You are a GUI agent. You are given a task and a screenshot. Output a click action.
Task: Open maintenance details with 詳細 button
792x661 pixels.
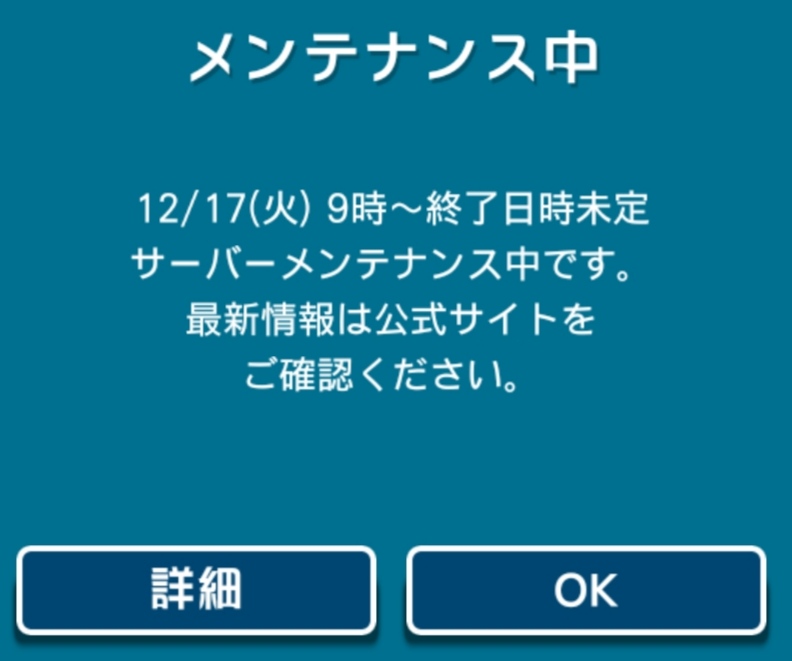[x=197, y=590]
